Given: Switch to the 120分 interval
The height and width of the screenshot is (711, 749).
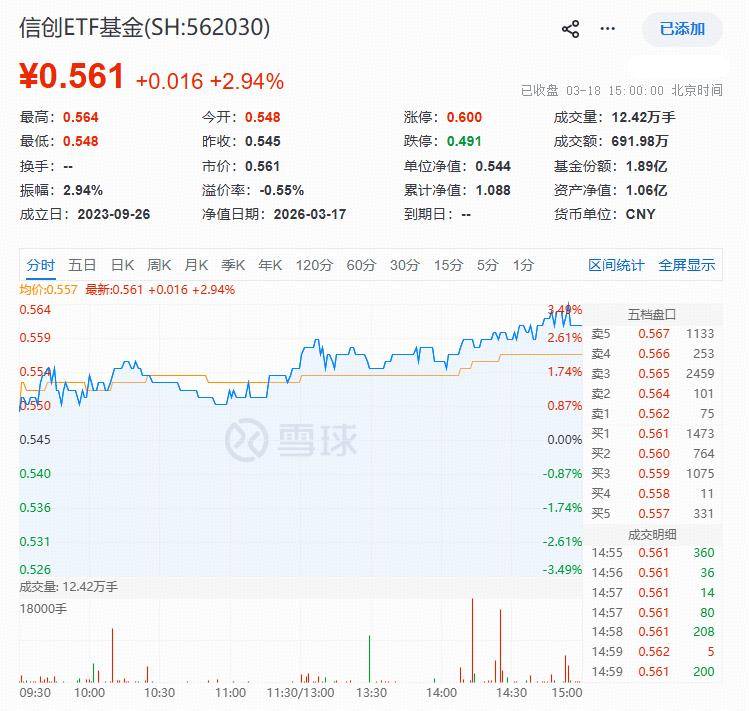Looking at the screenshot, I should tap(314, 265).
